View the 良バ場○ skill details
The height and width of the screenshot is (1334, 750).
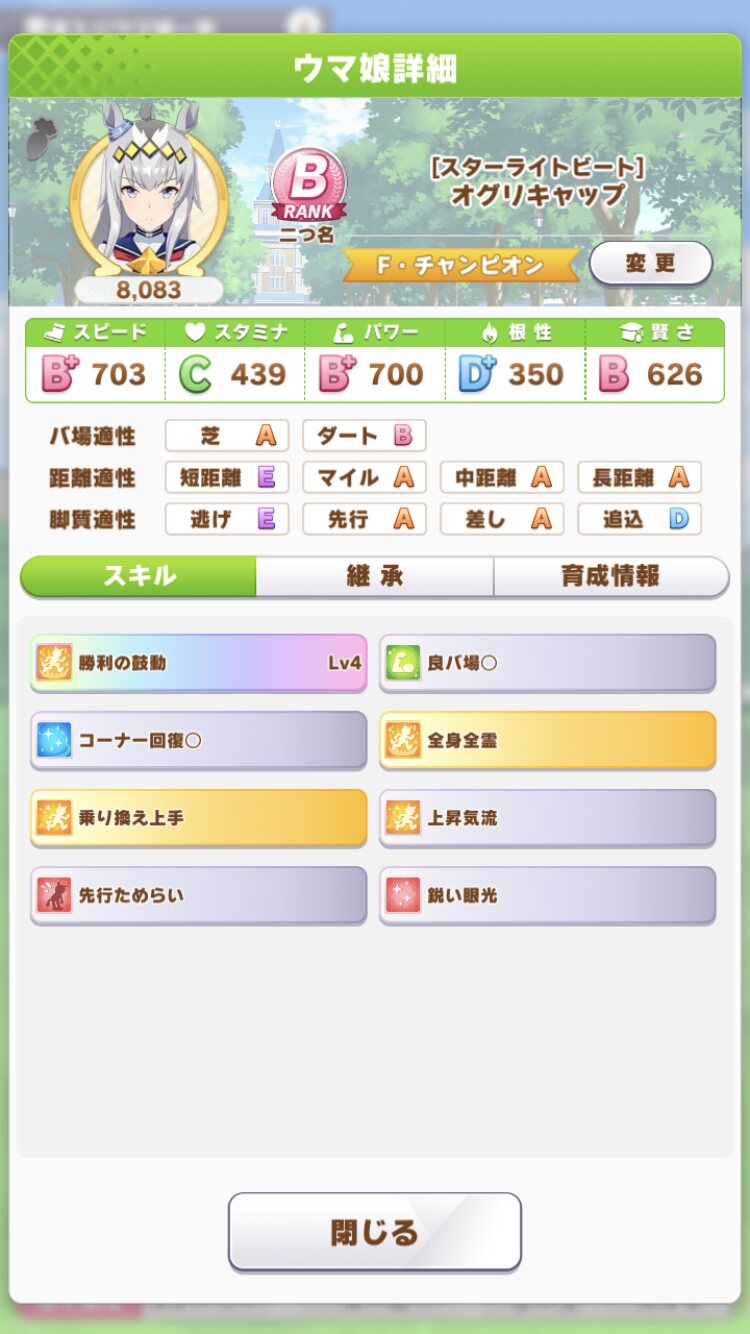547,663
